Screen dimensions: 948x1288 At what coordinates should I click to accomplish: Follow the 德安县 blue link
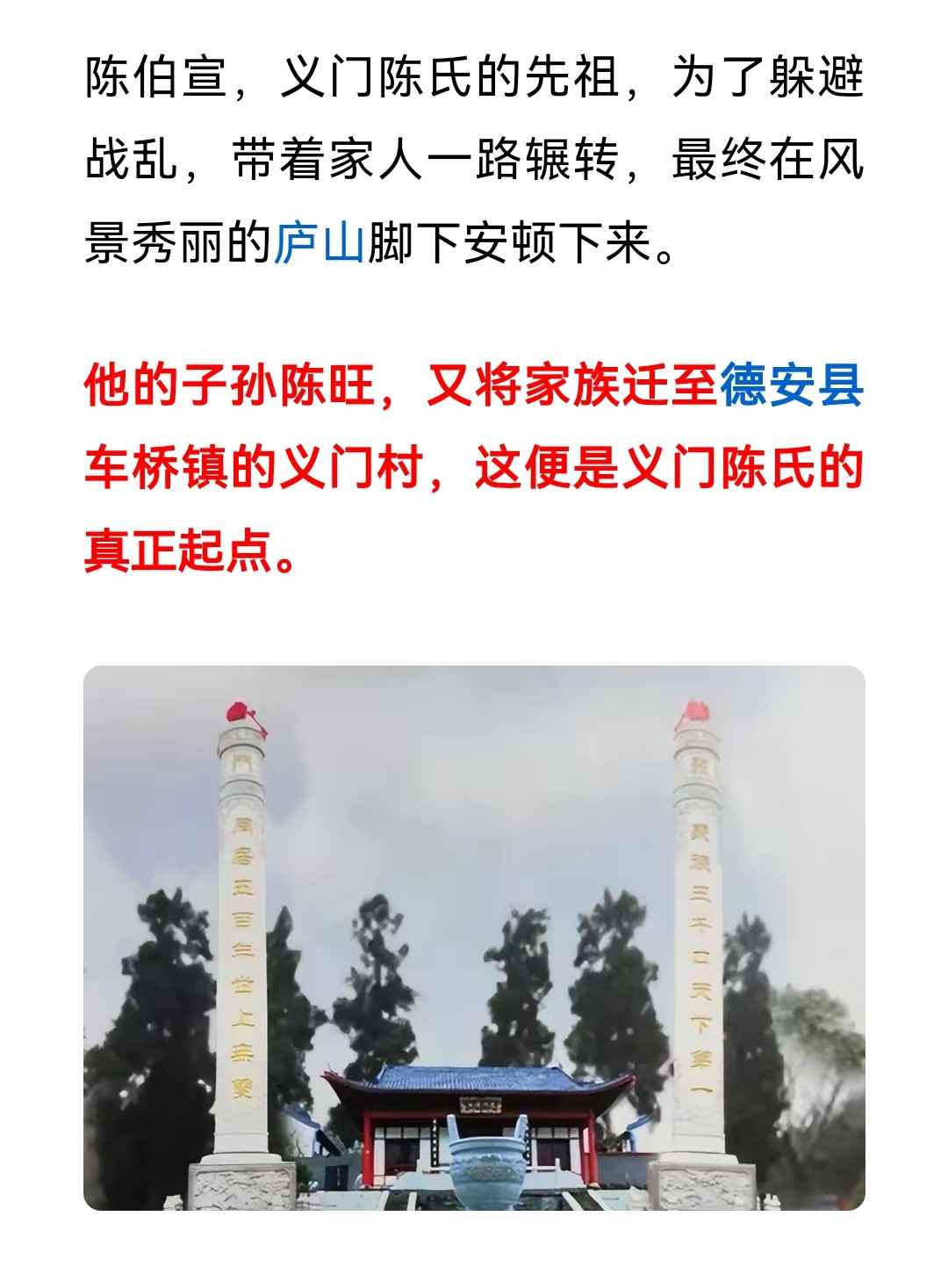click(x=793, y=386)
